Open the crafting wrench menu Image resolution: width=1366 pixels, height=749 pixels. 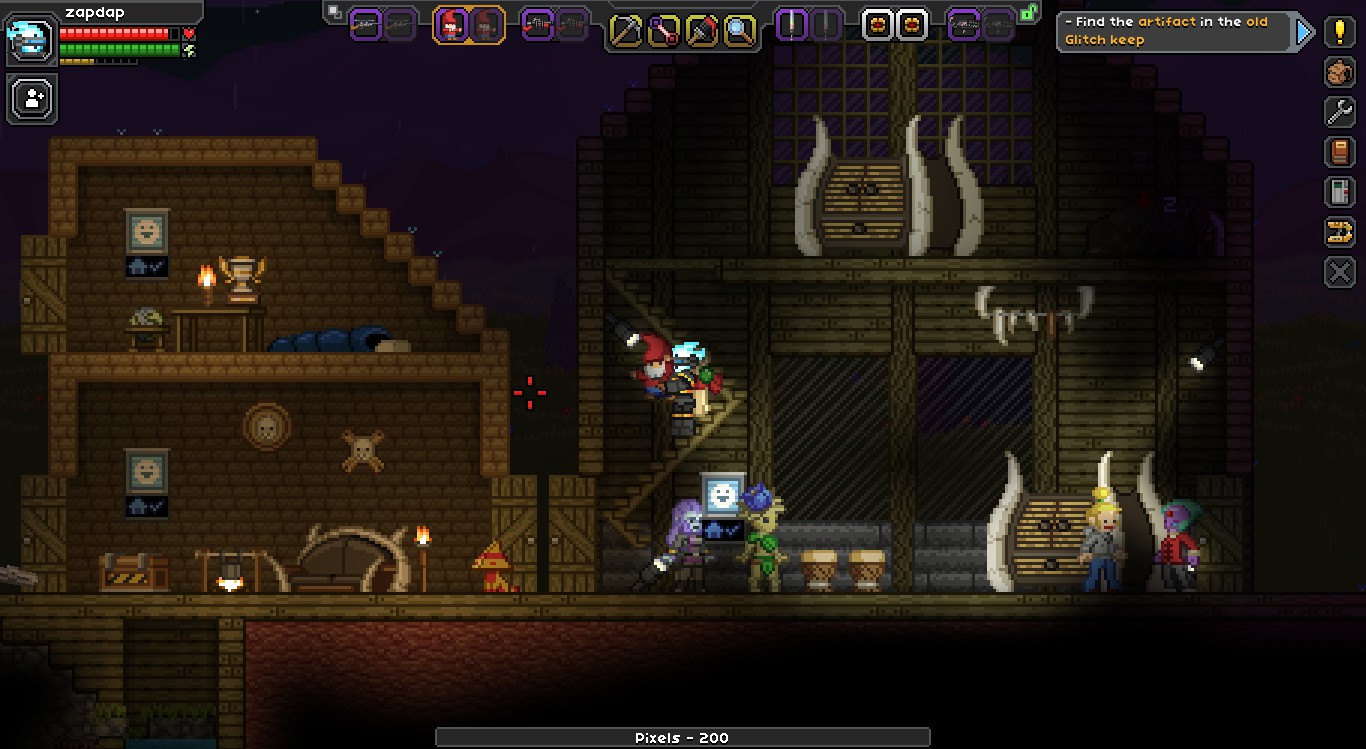click(1340, 111)
